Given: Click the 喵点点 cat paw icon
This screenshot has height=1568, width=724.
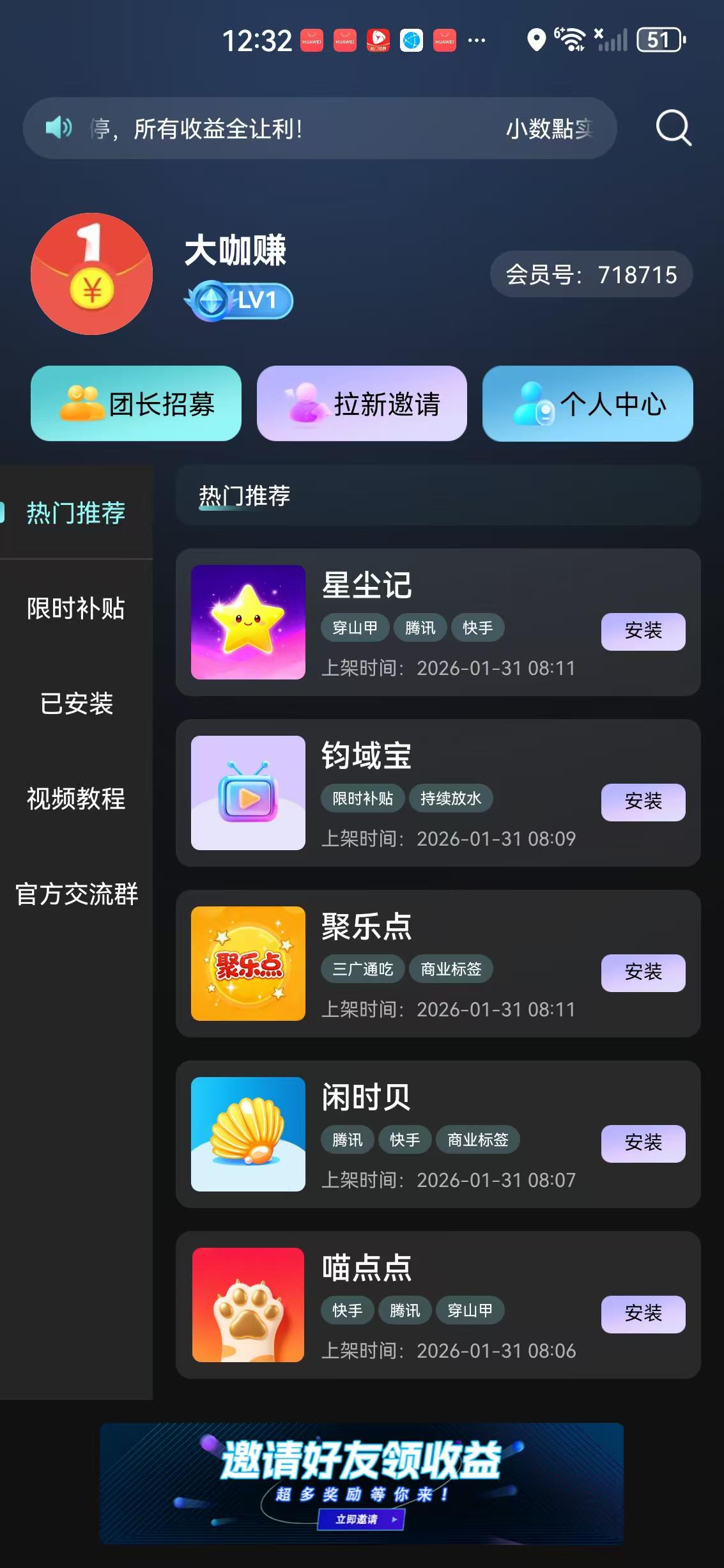Looking at the screenshot, I should (x=248, y=1306).
